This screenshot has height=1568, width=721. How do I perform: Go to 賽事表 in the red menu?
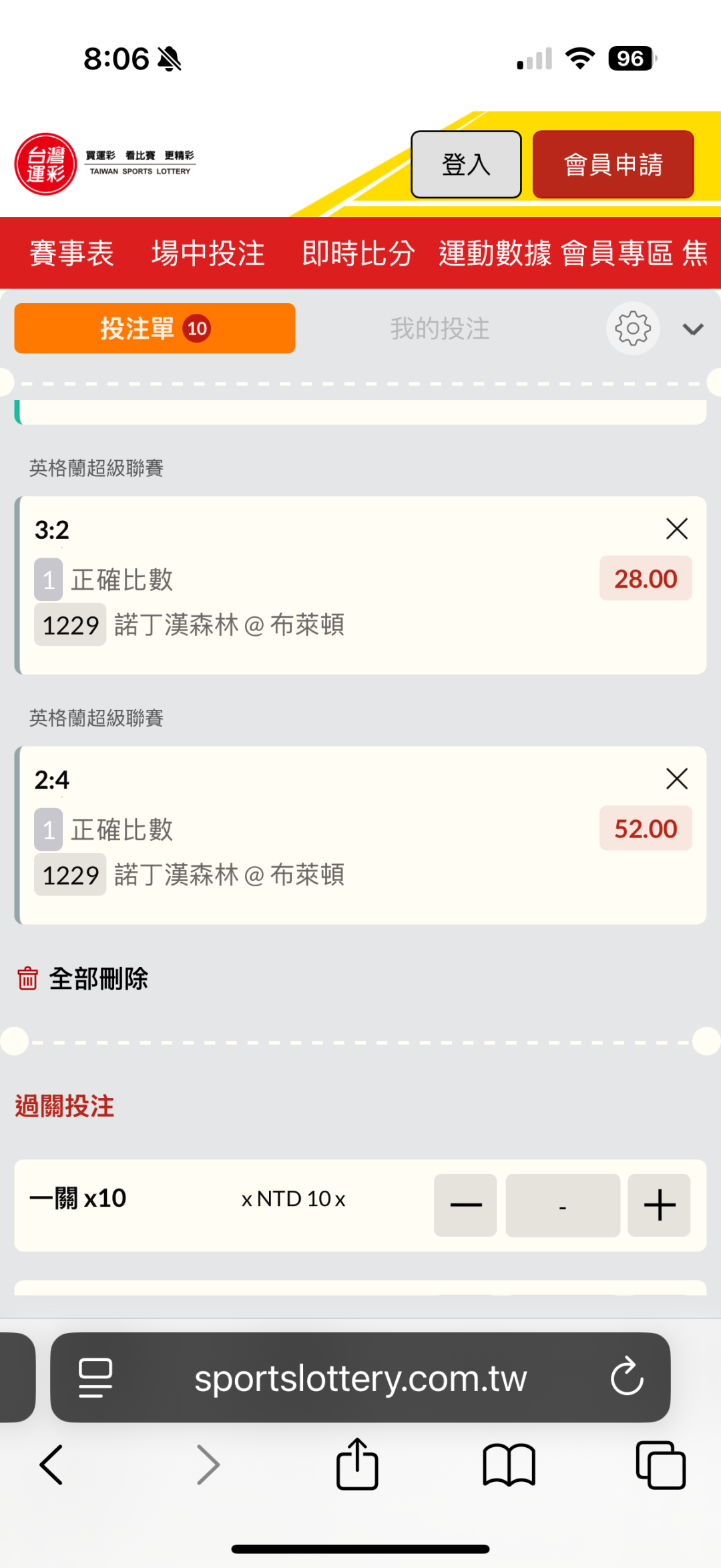71,253
